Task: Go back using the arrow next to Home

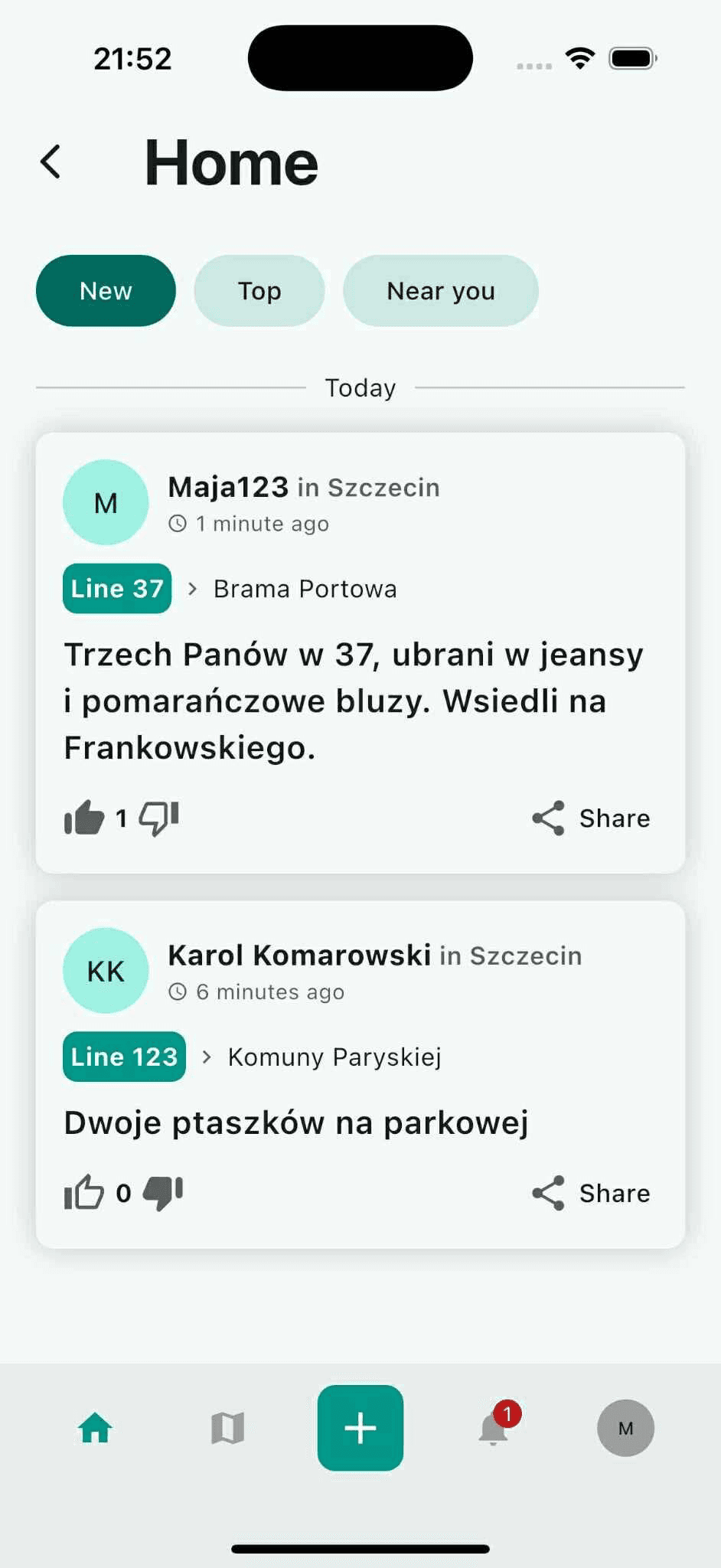Action: pyautogui.click(x=51, y=162)
